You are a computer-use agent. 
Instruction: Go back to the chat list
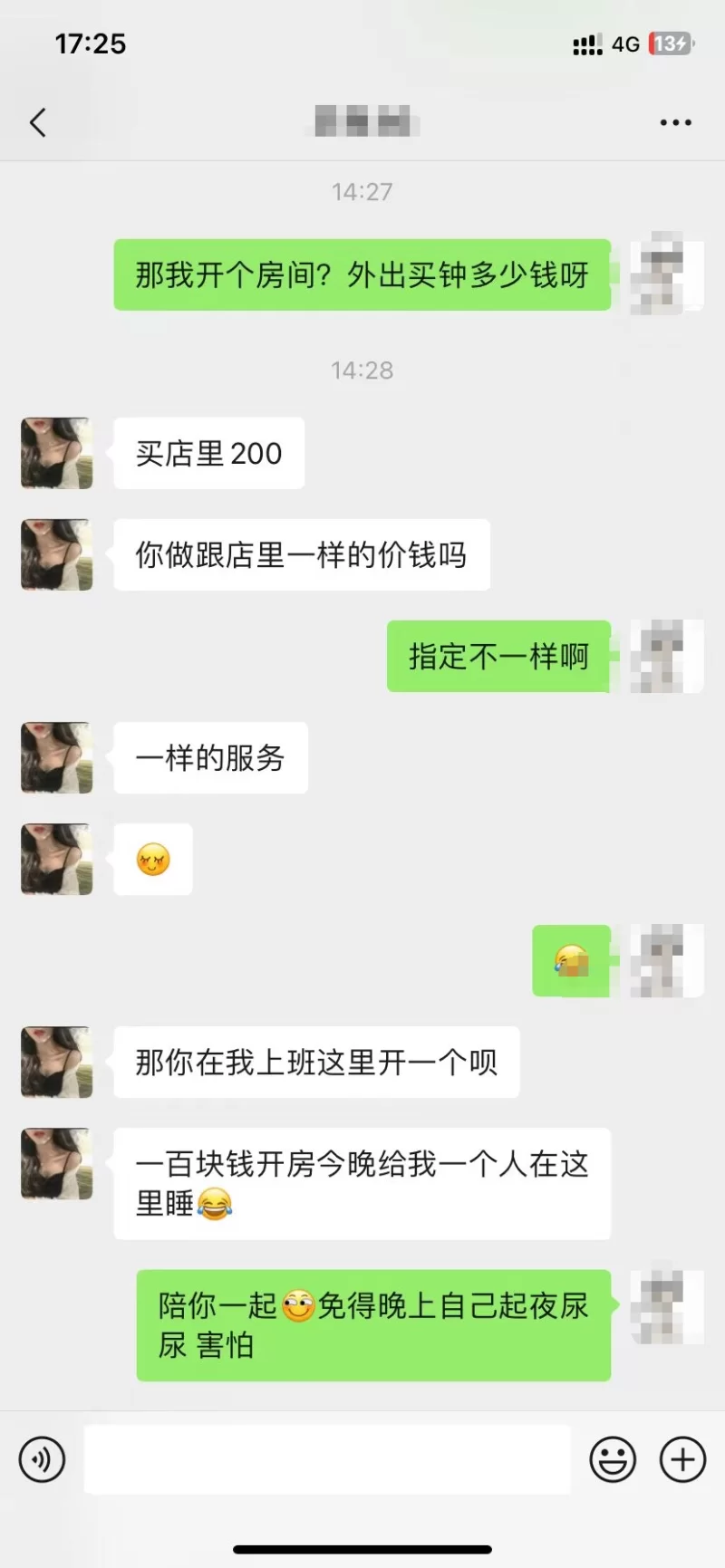click(38, 122)
